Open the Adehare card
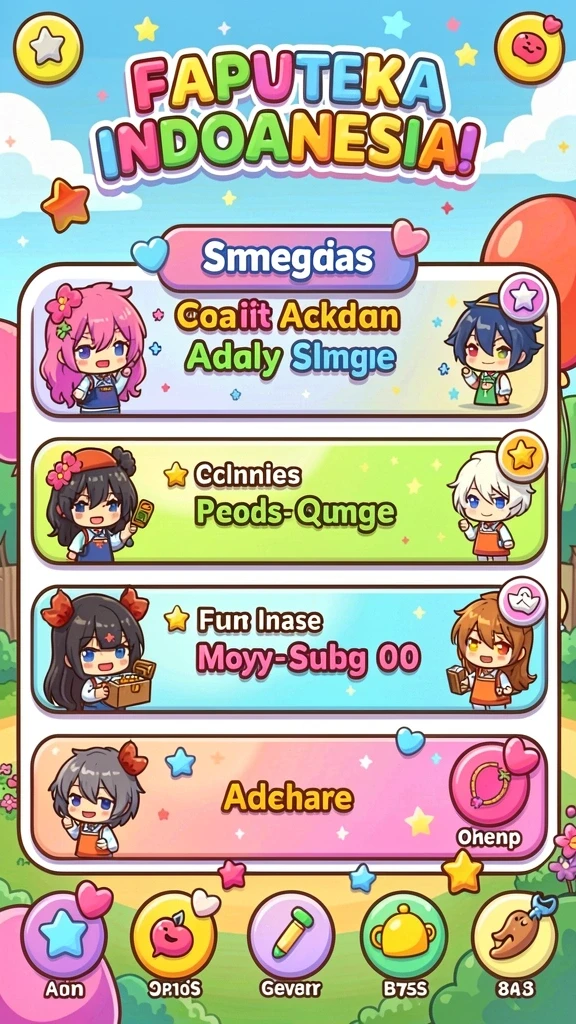The width and height of the screenshot is (576, 1024). [289, 797]
